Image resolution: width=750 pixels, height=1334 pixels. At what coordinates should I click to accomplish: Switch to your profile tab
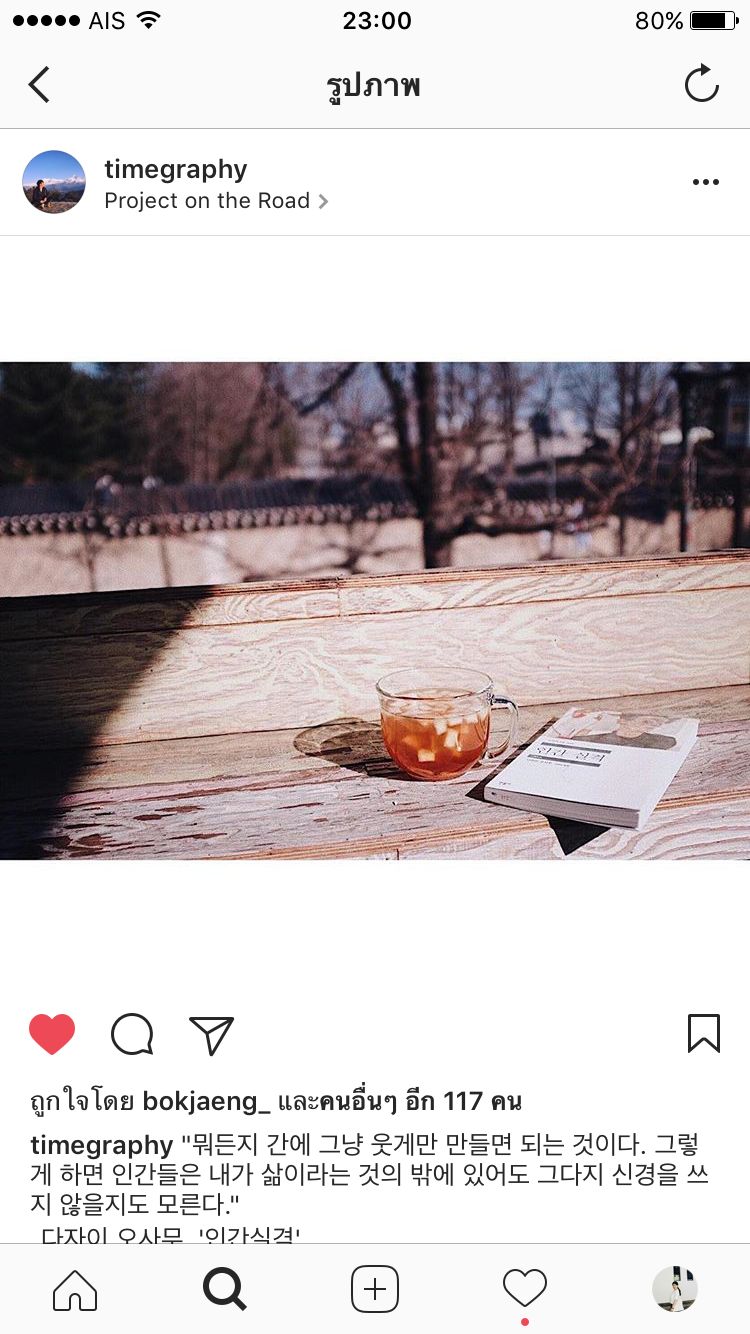click(675, 1289)
